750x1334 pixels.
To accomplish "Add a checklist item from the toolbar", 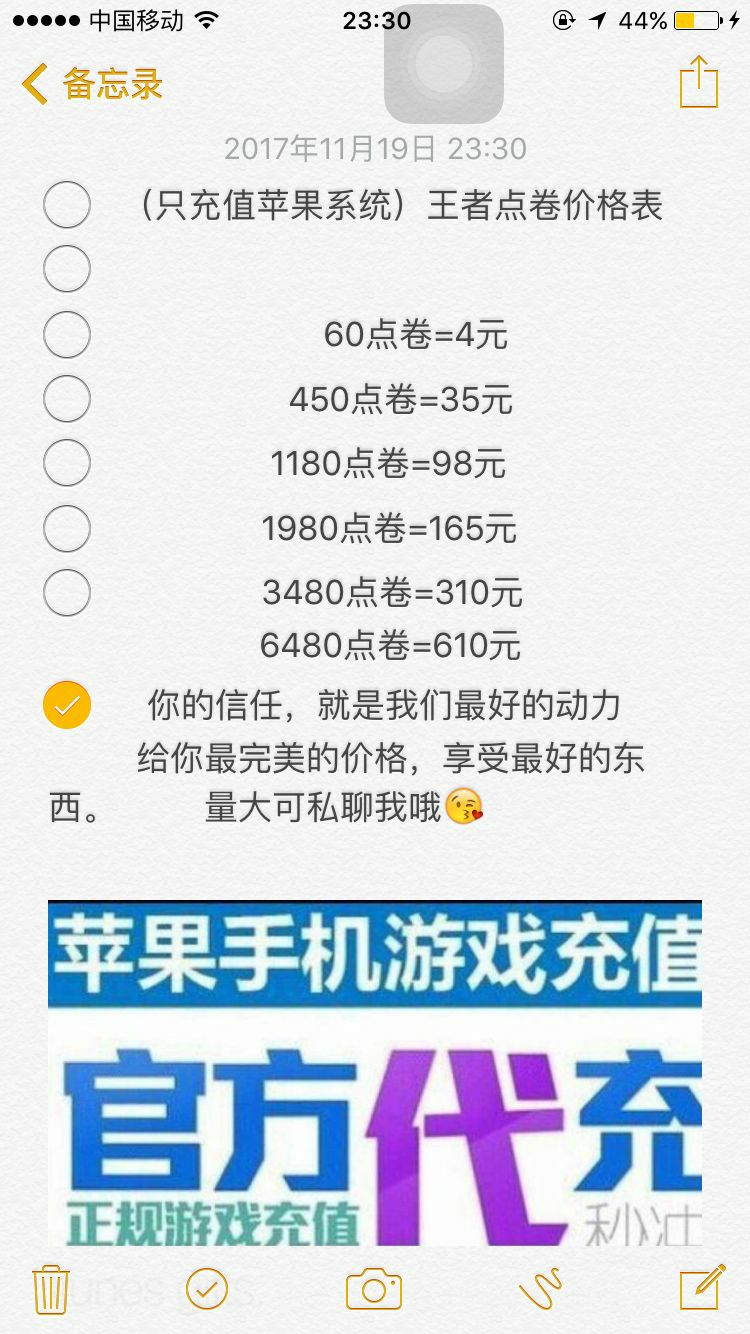I will 207,1289.
